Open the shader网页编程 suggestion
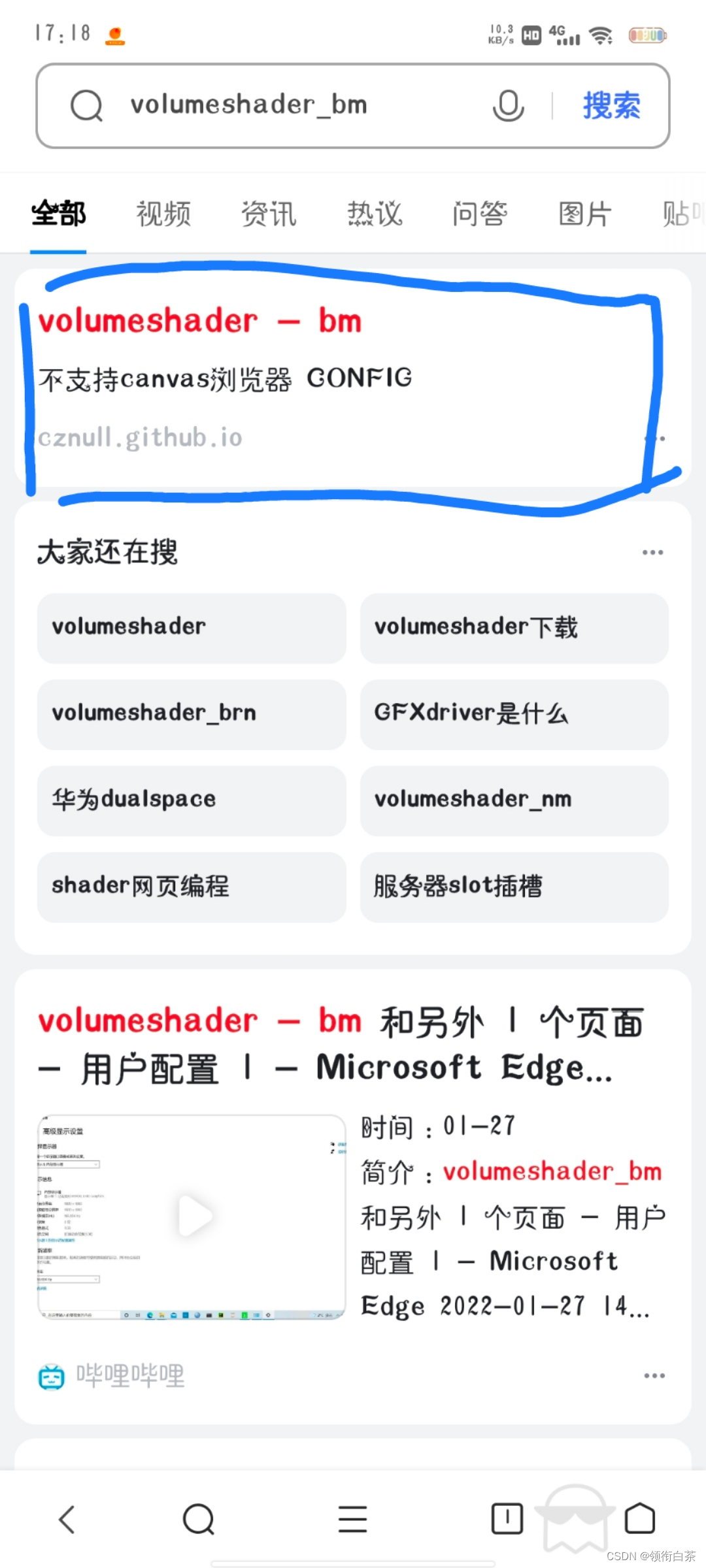706x1568 pixels. 191,887
